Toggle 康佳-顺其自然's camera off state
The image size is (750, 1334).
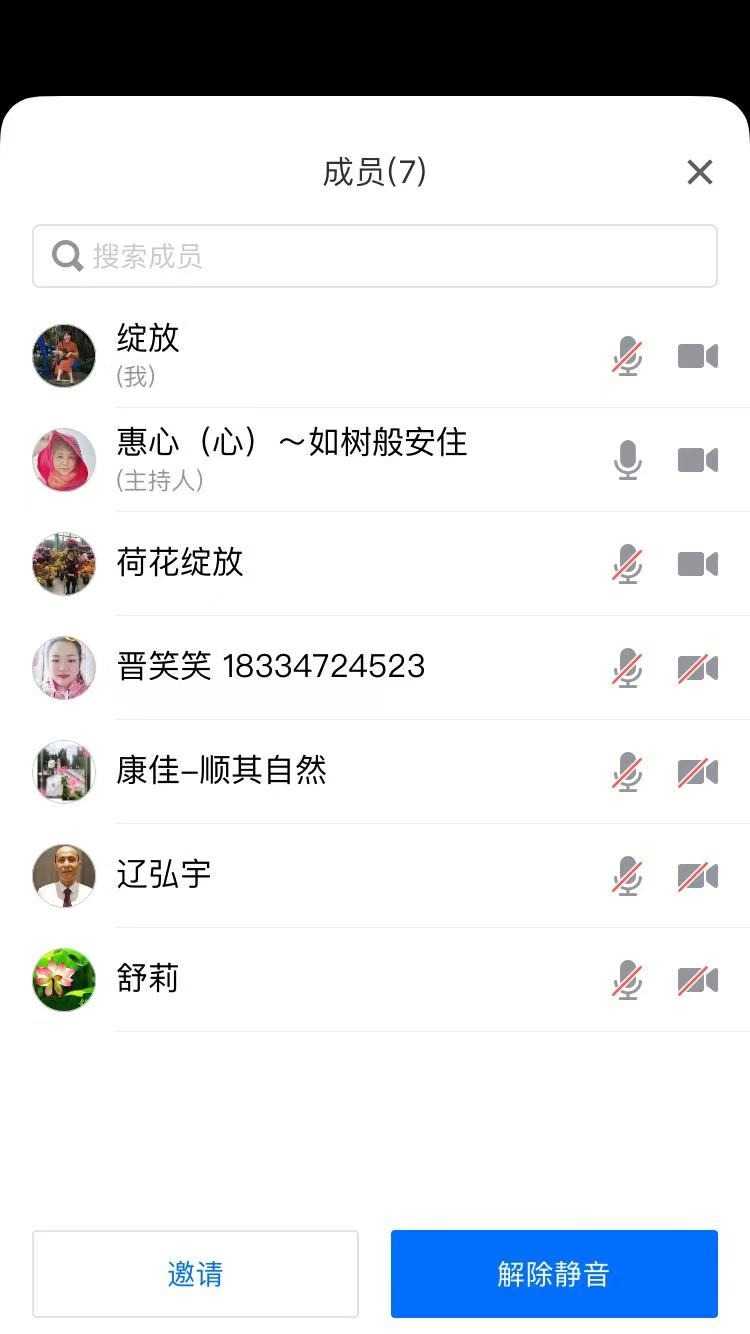697,772
